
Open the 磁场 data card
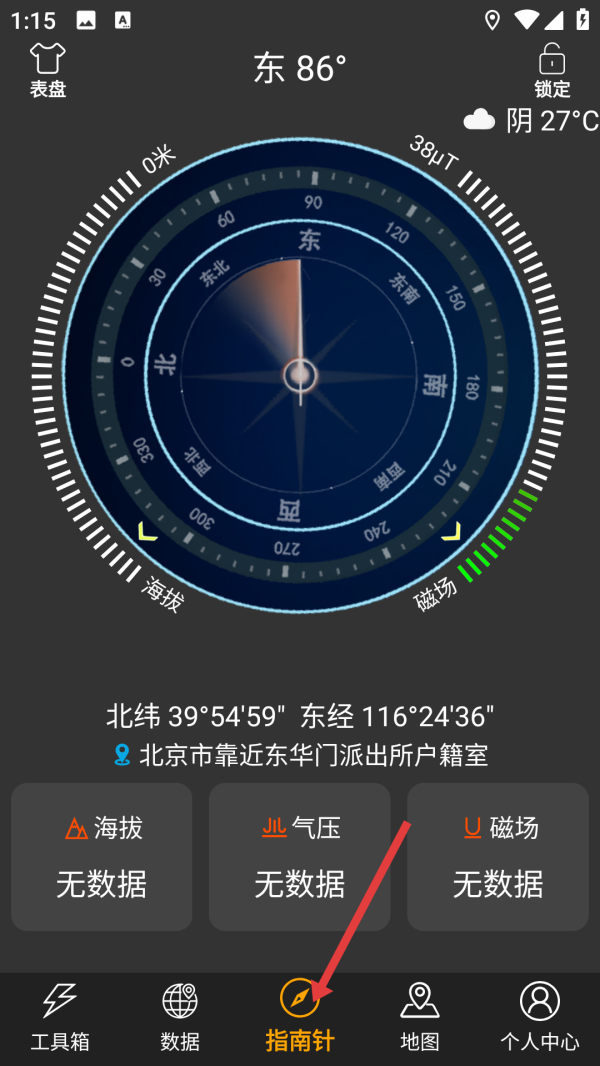tap(498, 857)
